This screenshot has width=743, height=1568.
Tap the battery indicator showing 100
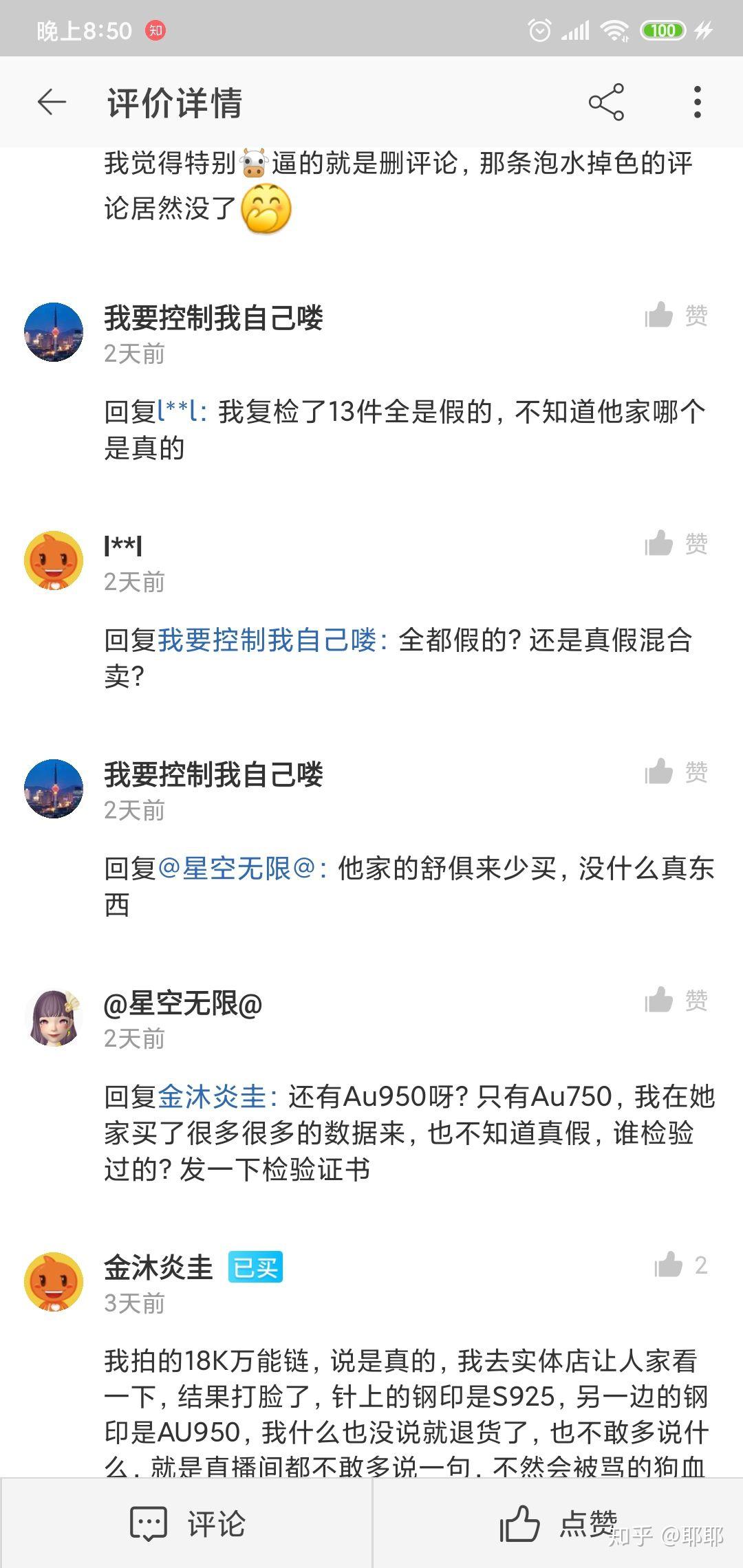click(x=663, y=31)
